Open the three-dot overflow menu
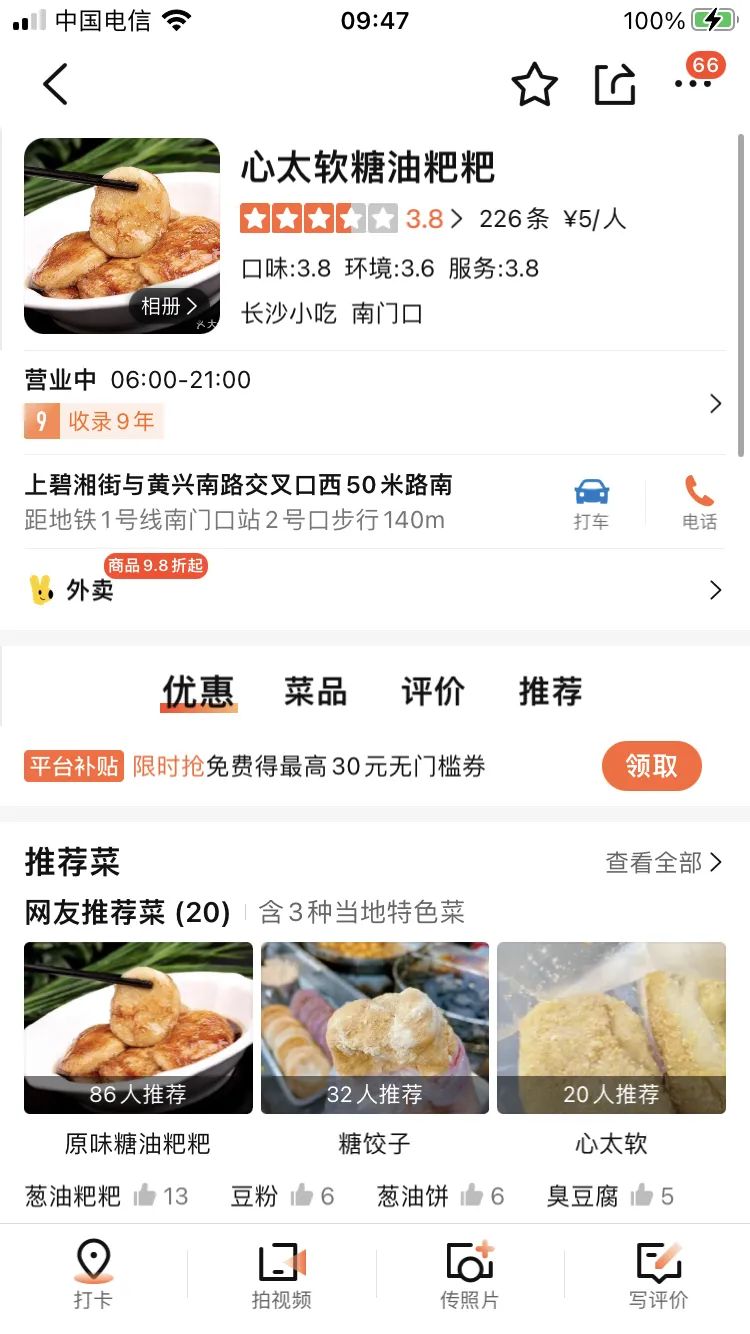The width and height of the screenshot is (750, 1334). (692, 84)
